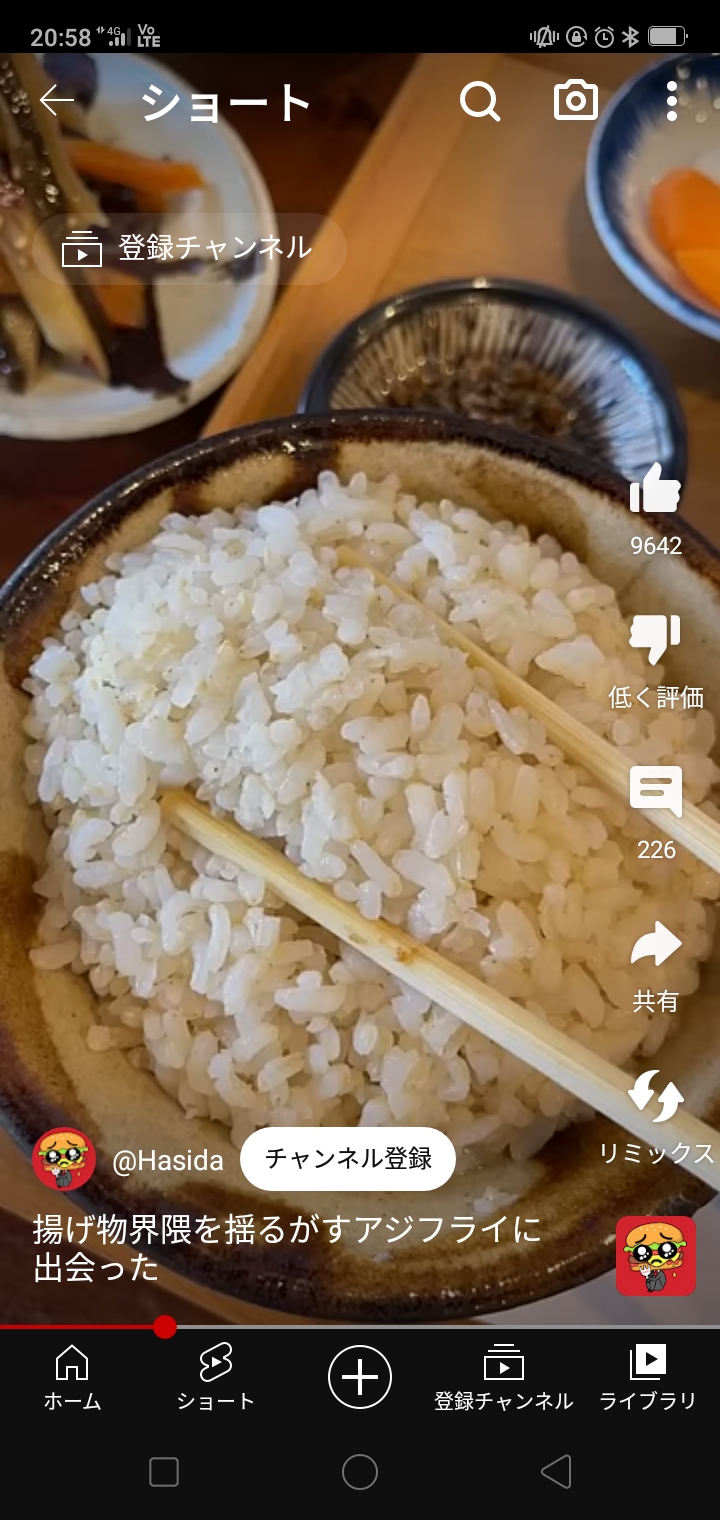Share this Short via 共有
The image size is (720, 1520).
(x=656, y=946)
